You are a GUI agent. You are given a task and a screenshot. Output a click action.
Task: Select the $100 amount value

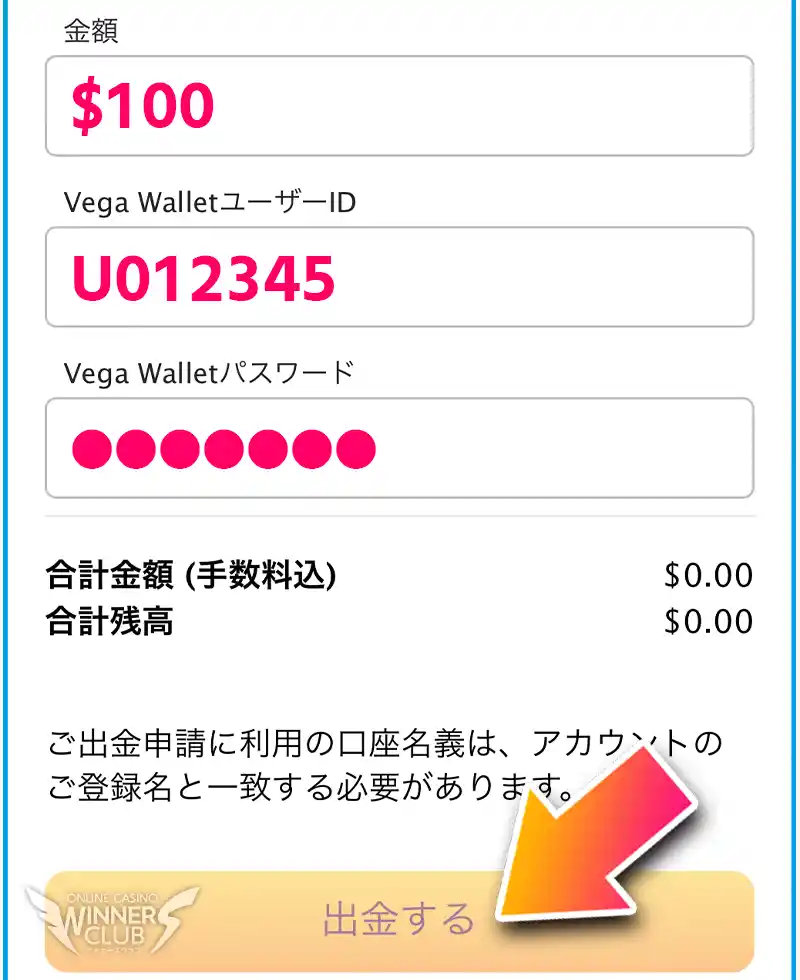pyautogui.click(x=140, y=103)
